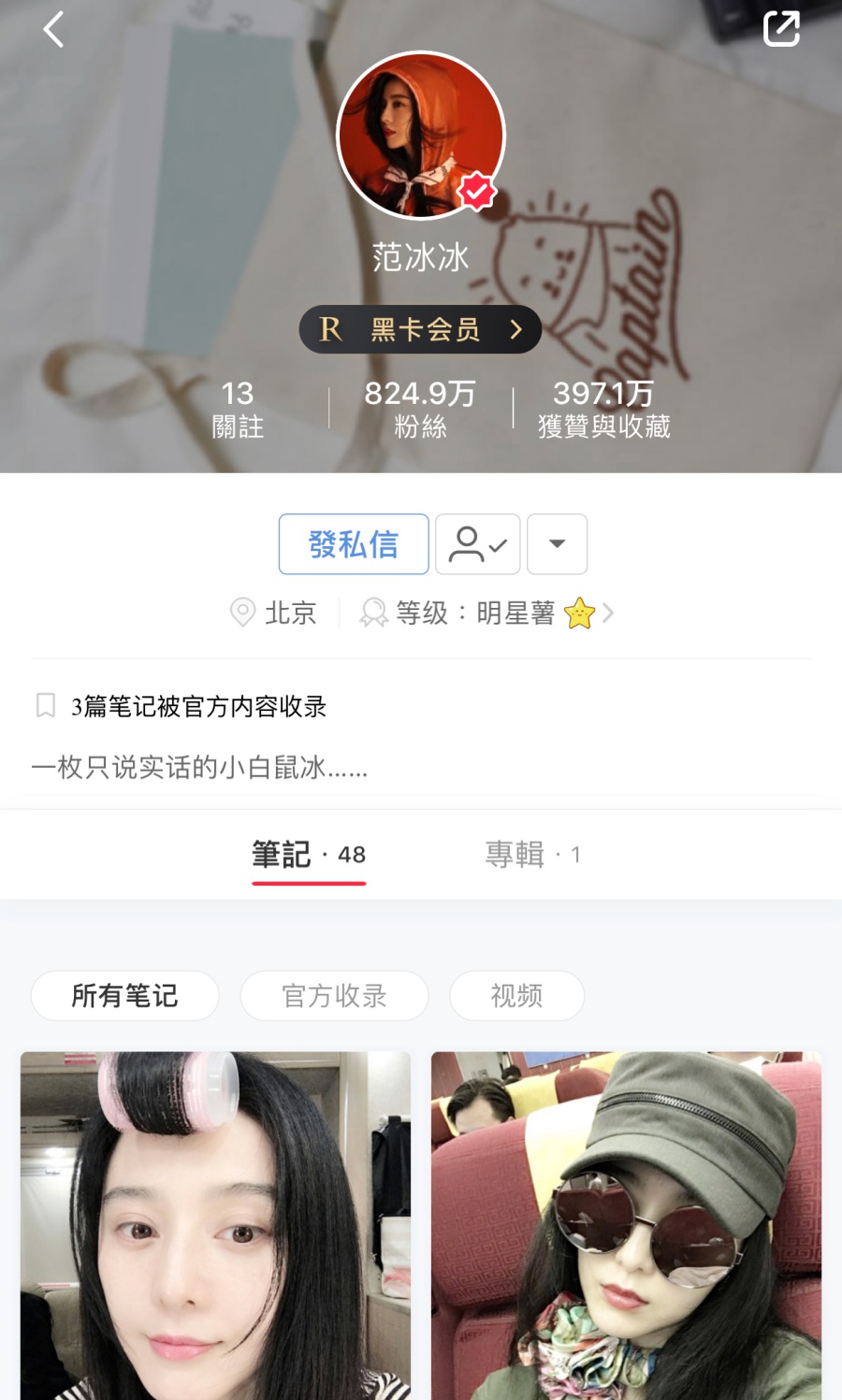
Task: Expand the dropdown arrow beside follow button
Action: pos(557,544)
